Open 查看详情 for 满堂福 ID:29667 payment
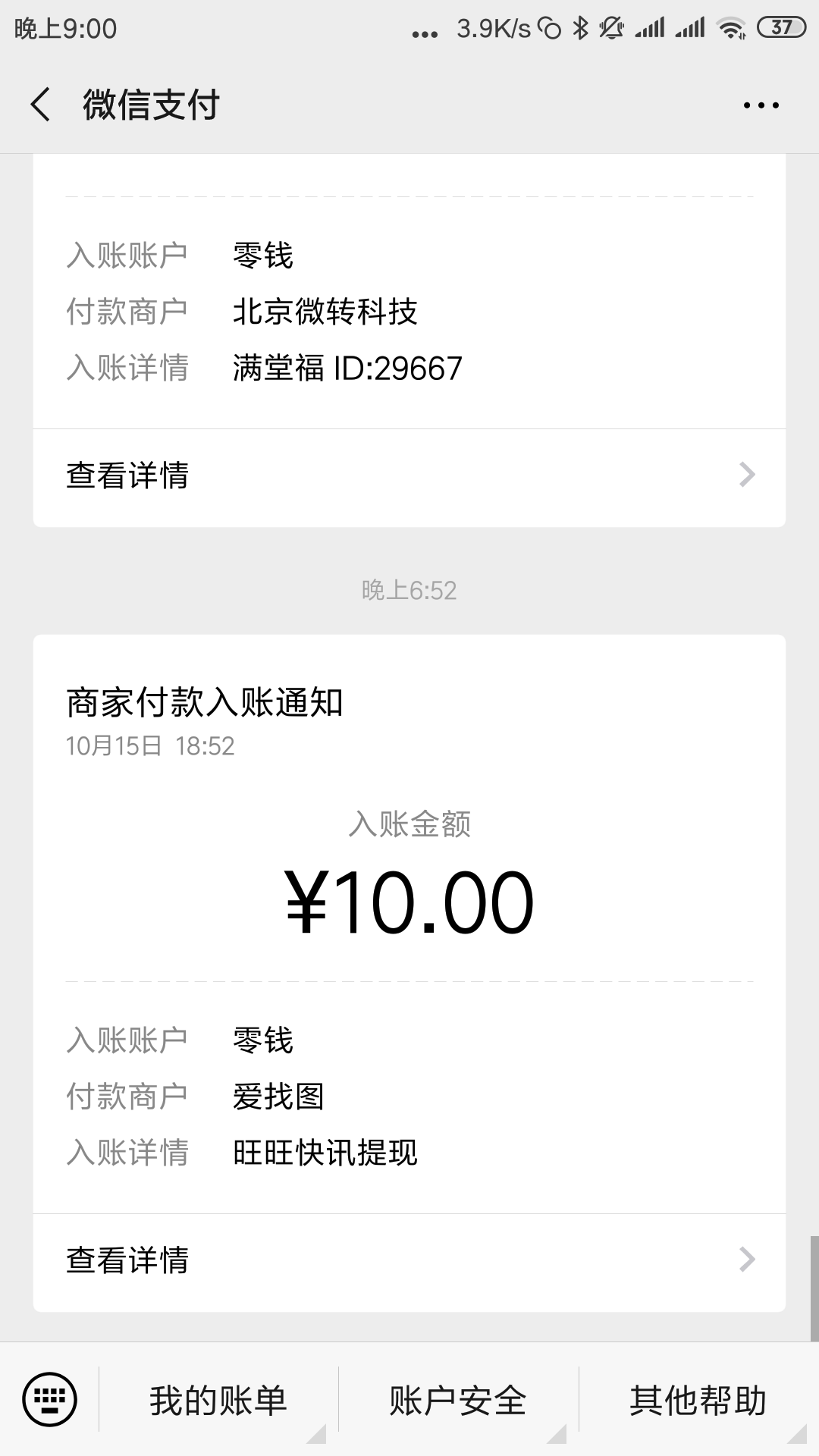Viewport: 819px width, 1456px height. [409, 475]
